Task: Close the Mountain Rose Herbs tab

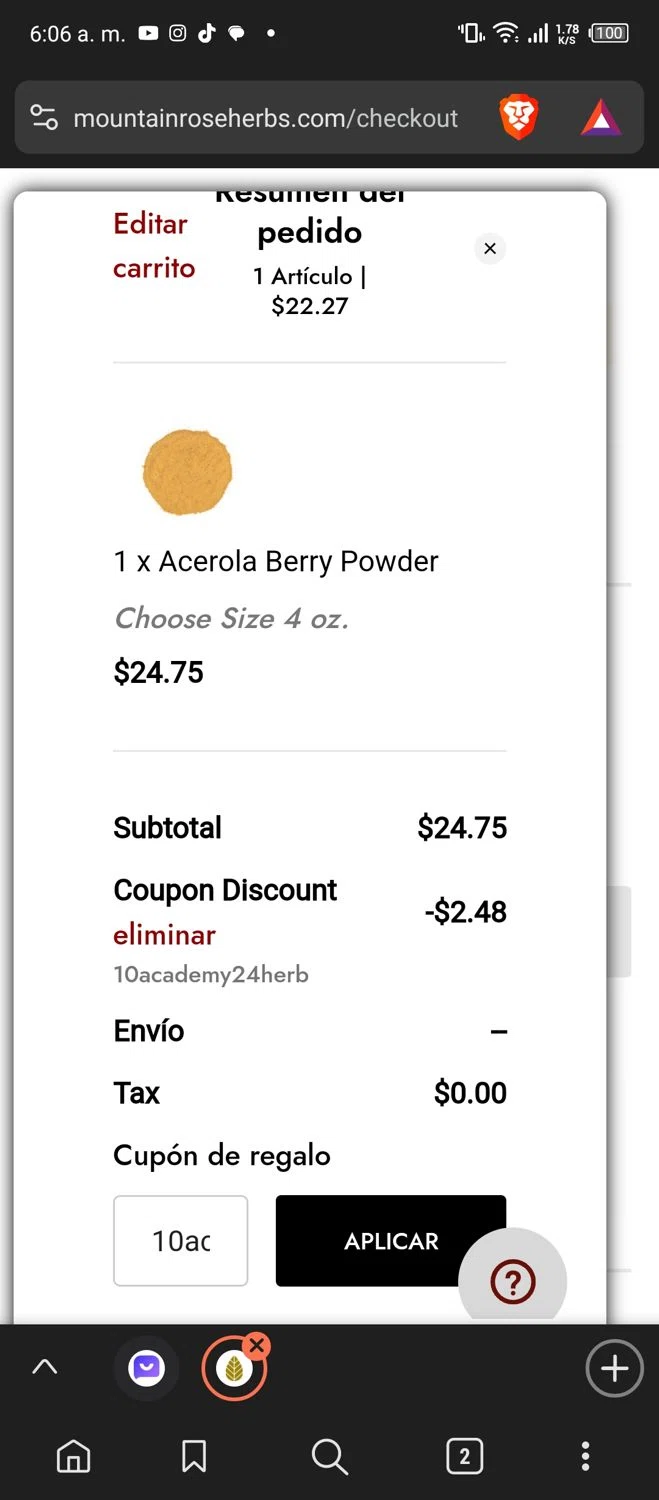Action: point(257,1345)
